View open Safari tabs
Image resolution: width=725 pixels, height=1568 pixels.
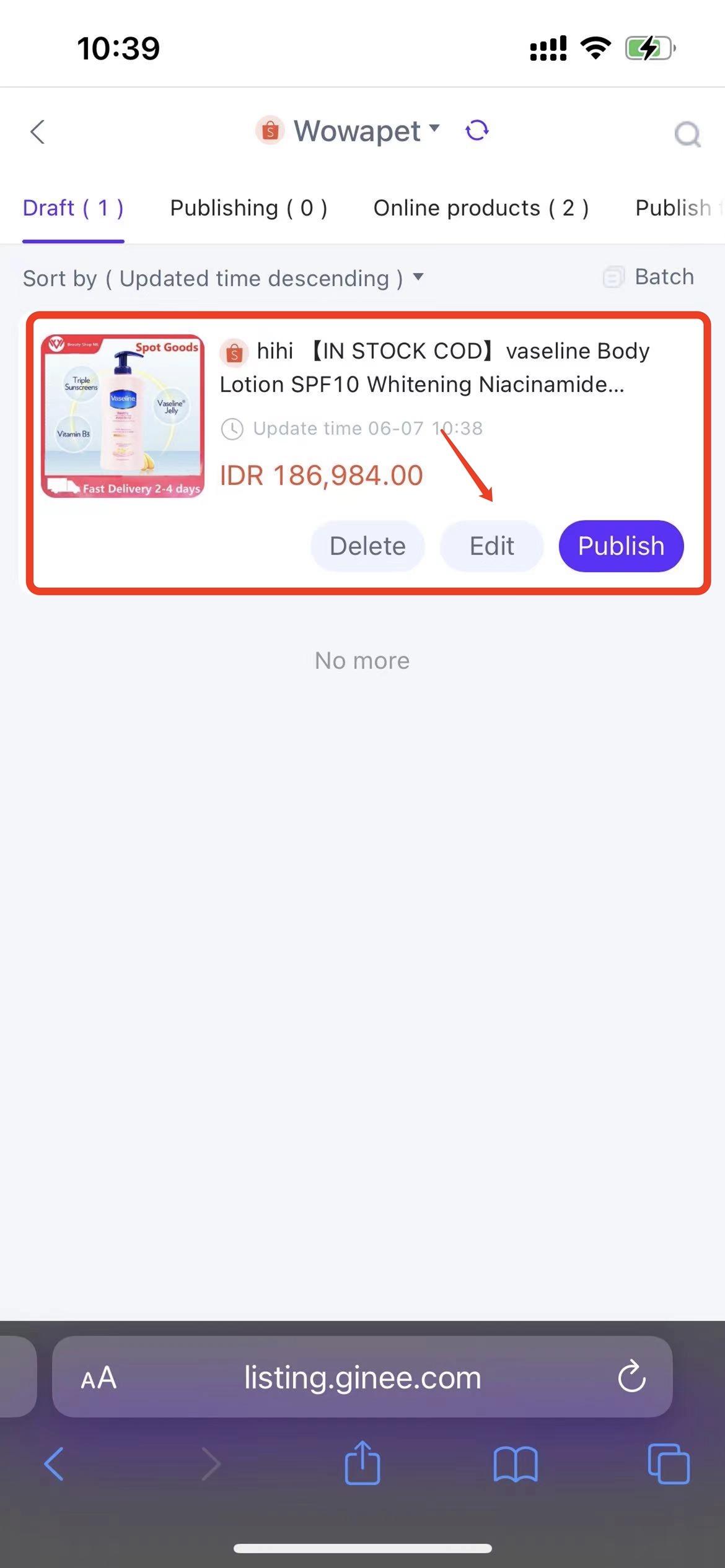point(668,1465)
